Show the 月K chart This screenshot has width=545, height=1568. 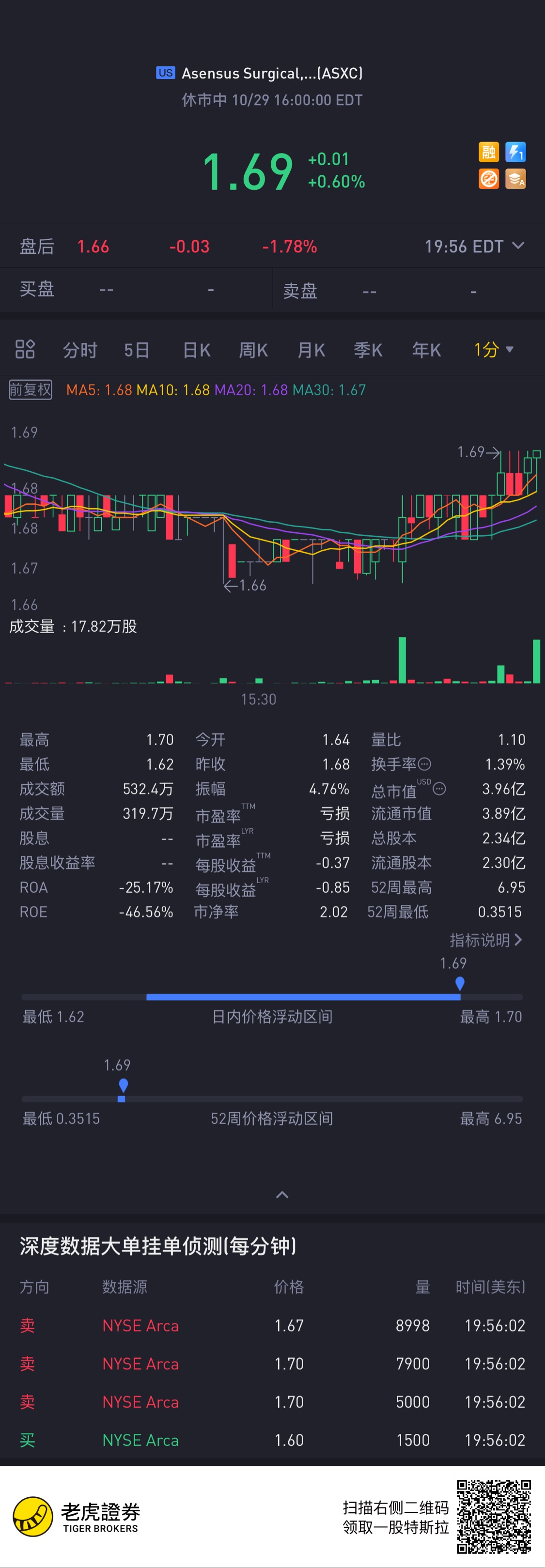[x=311, y=350]
